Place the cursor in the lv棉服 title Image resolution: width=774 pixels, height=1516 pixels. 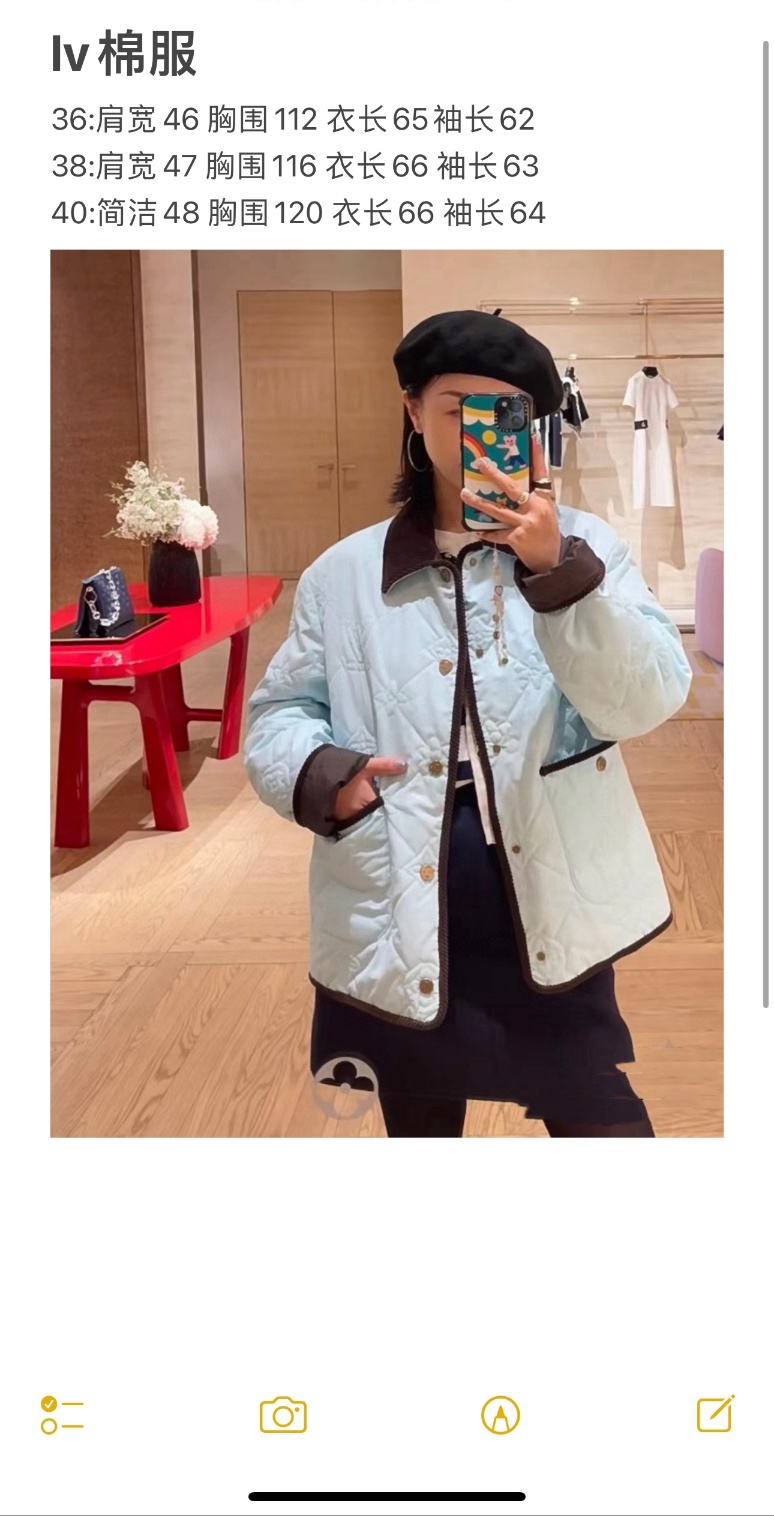coord(124,55)
